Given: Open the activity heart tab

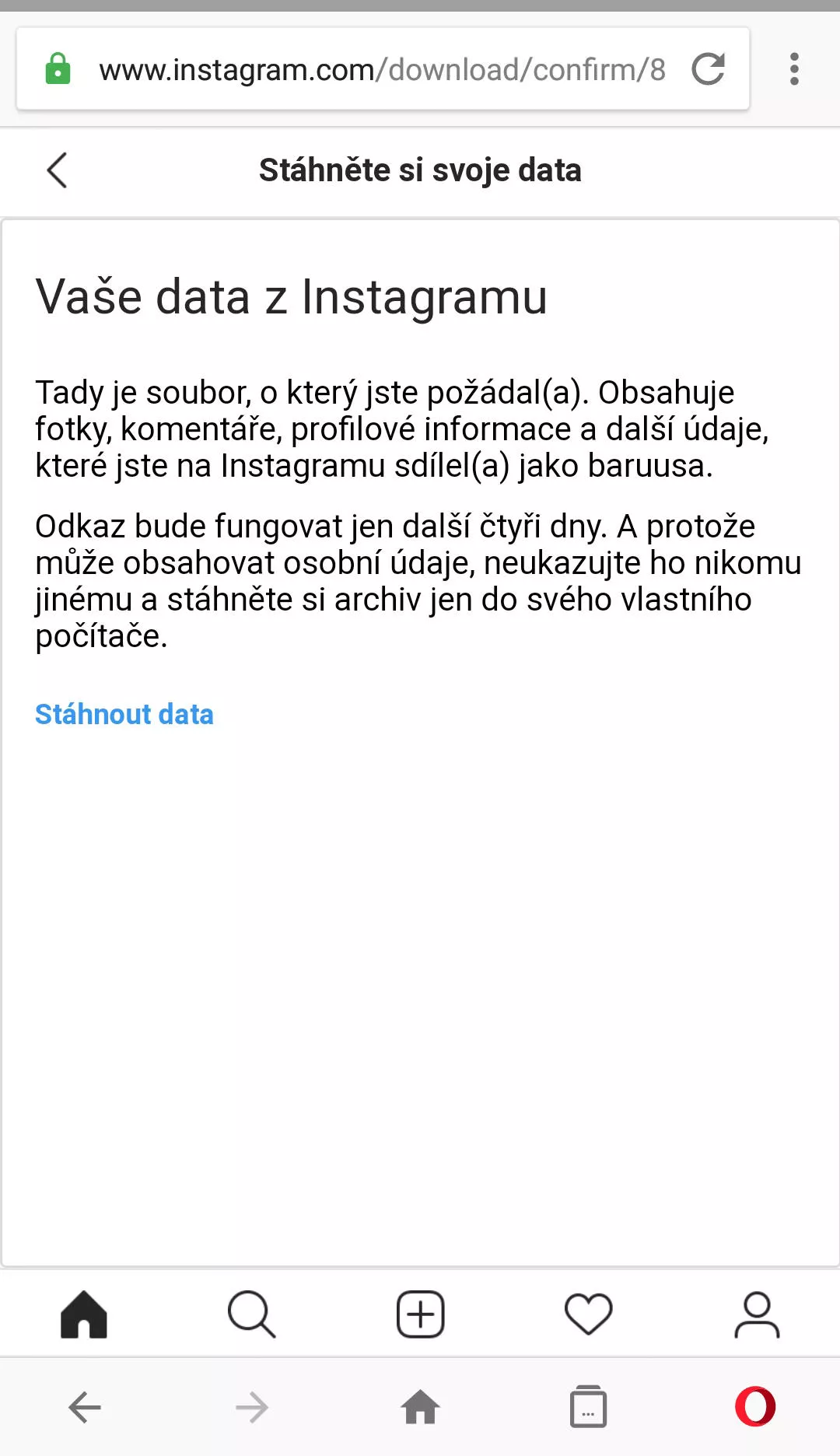Looking at the screenshot, I should point(588,1314).
